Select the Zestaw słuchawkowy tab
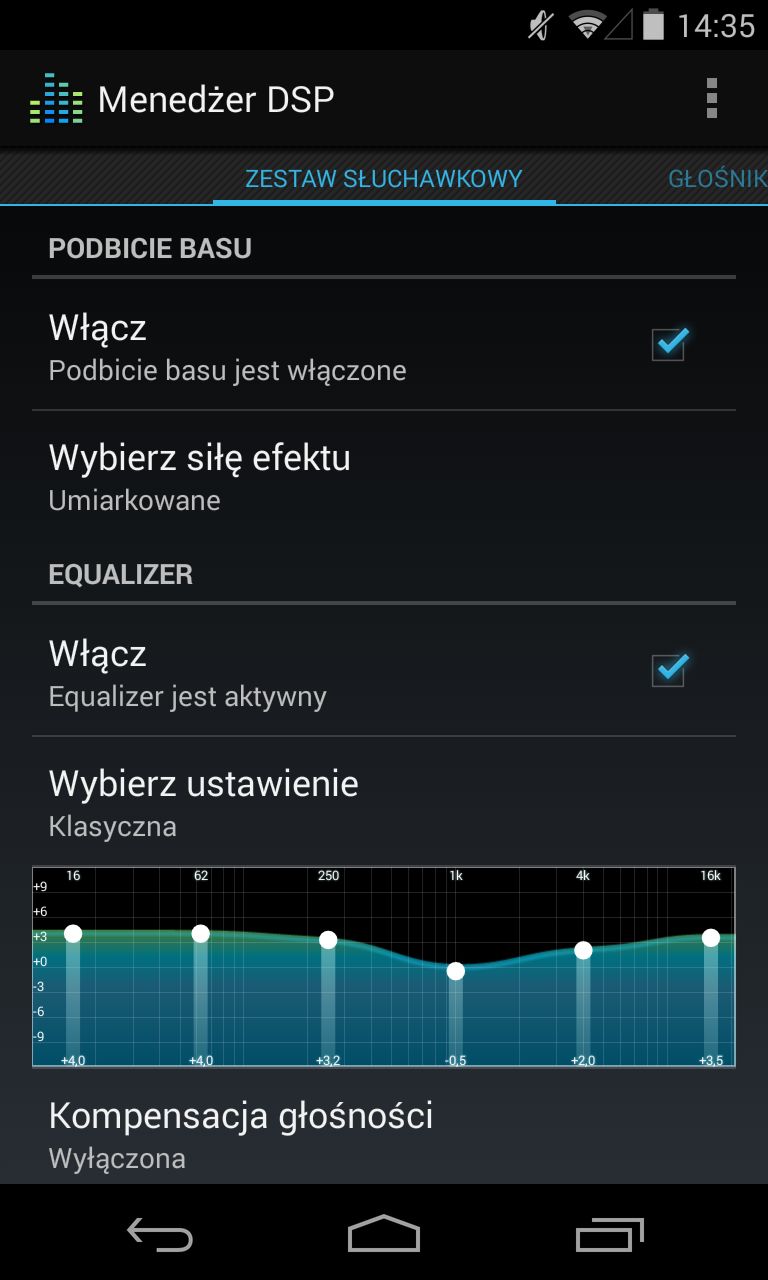This screenshot has height=1280, width=768. 384,179
